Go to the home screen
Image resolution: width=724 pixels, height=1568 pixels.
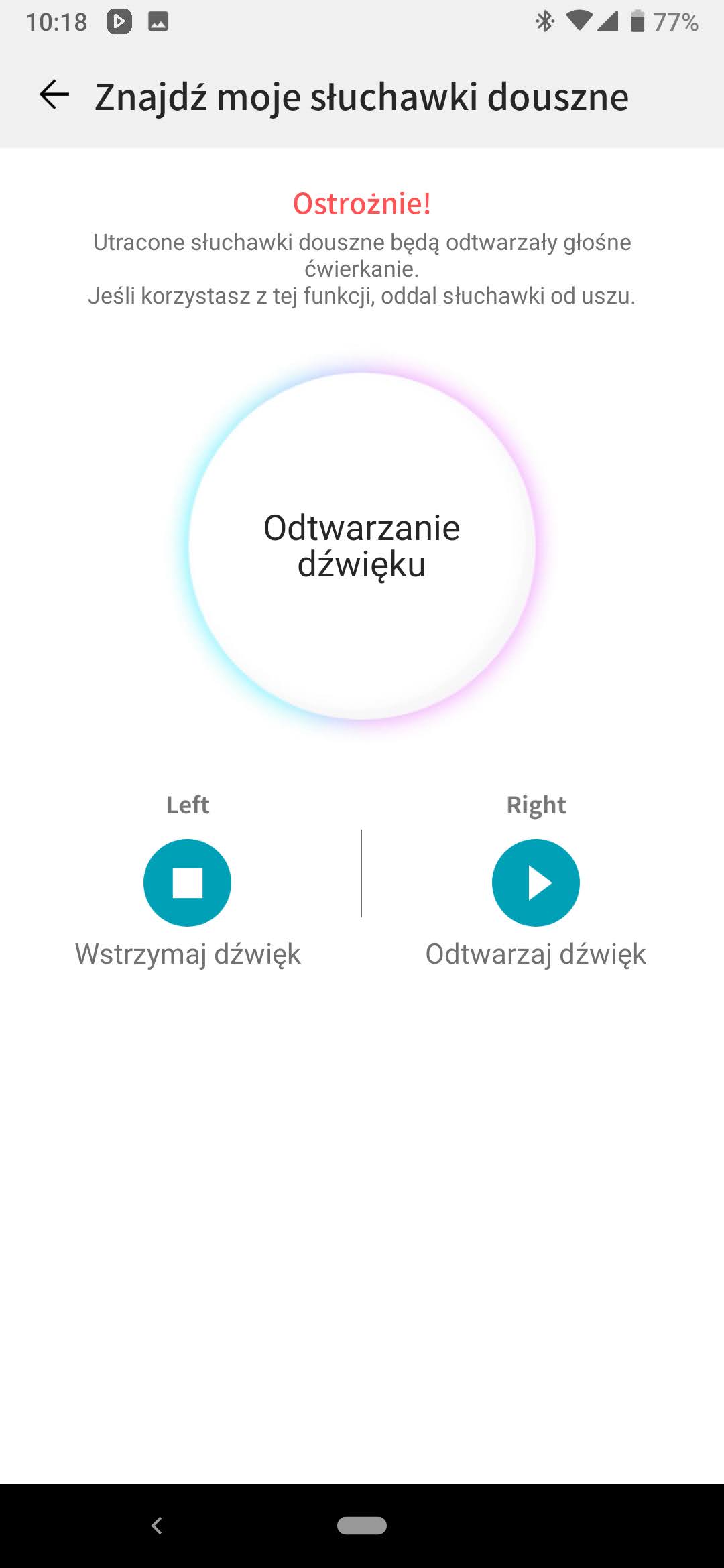[x=362, y=1526]
